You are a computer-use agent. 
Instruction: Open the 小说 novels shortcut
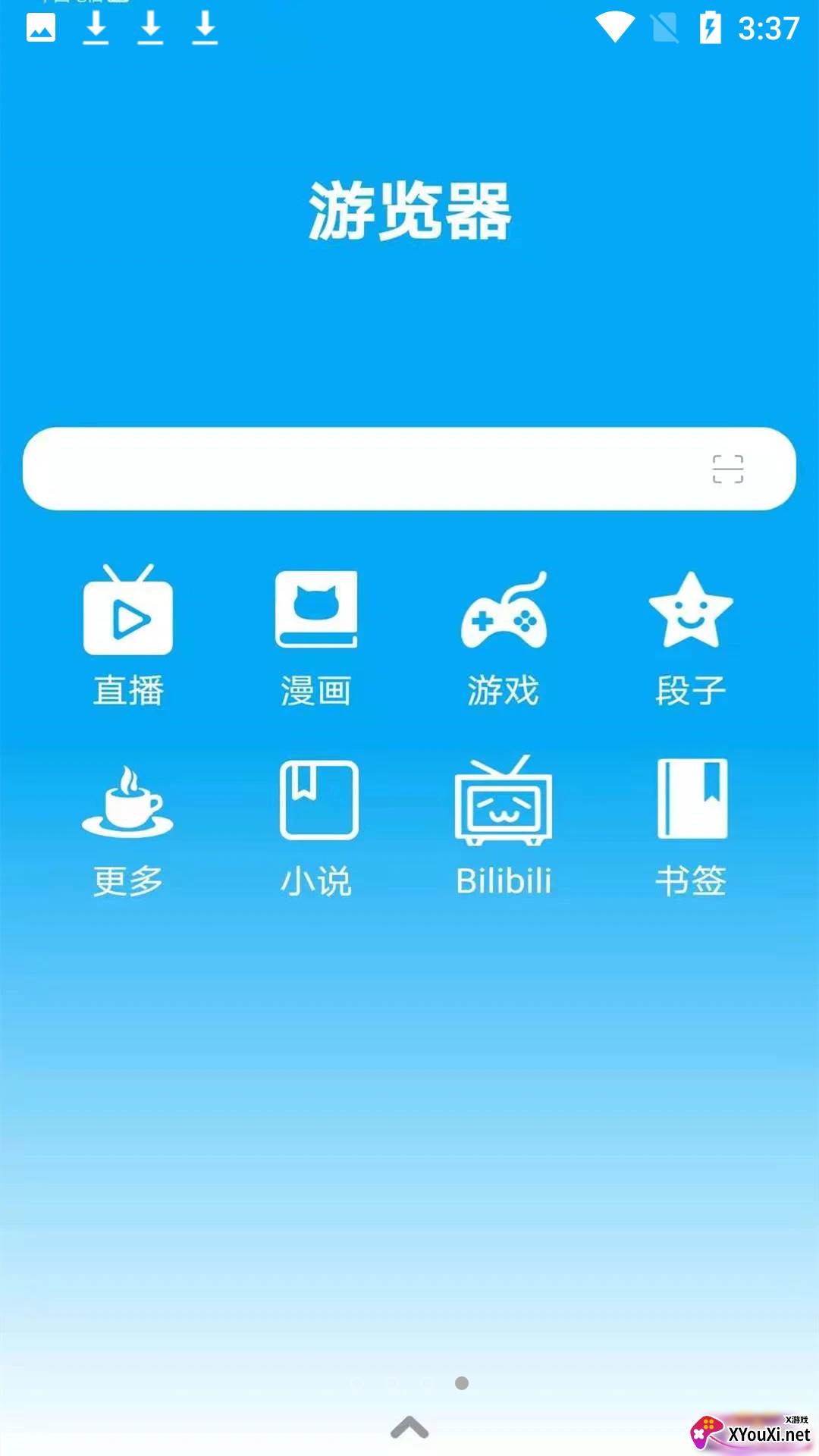pos(317,829)
